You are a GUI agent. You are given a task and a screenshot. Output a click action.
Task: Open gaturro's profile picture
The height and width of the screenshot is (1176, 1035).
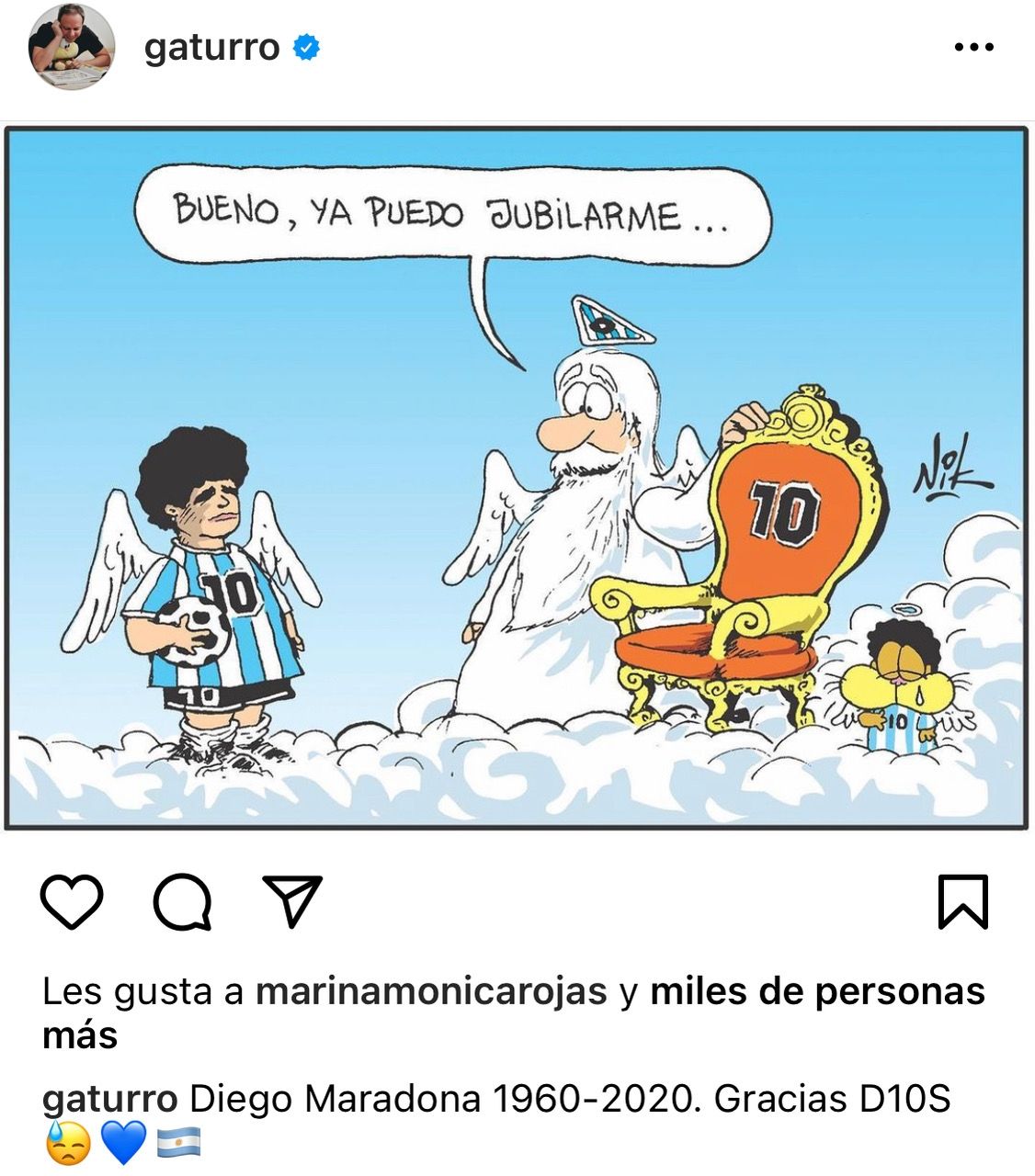[x=72, y=46]
